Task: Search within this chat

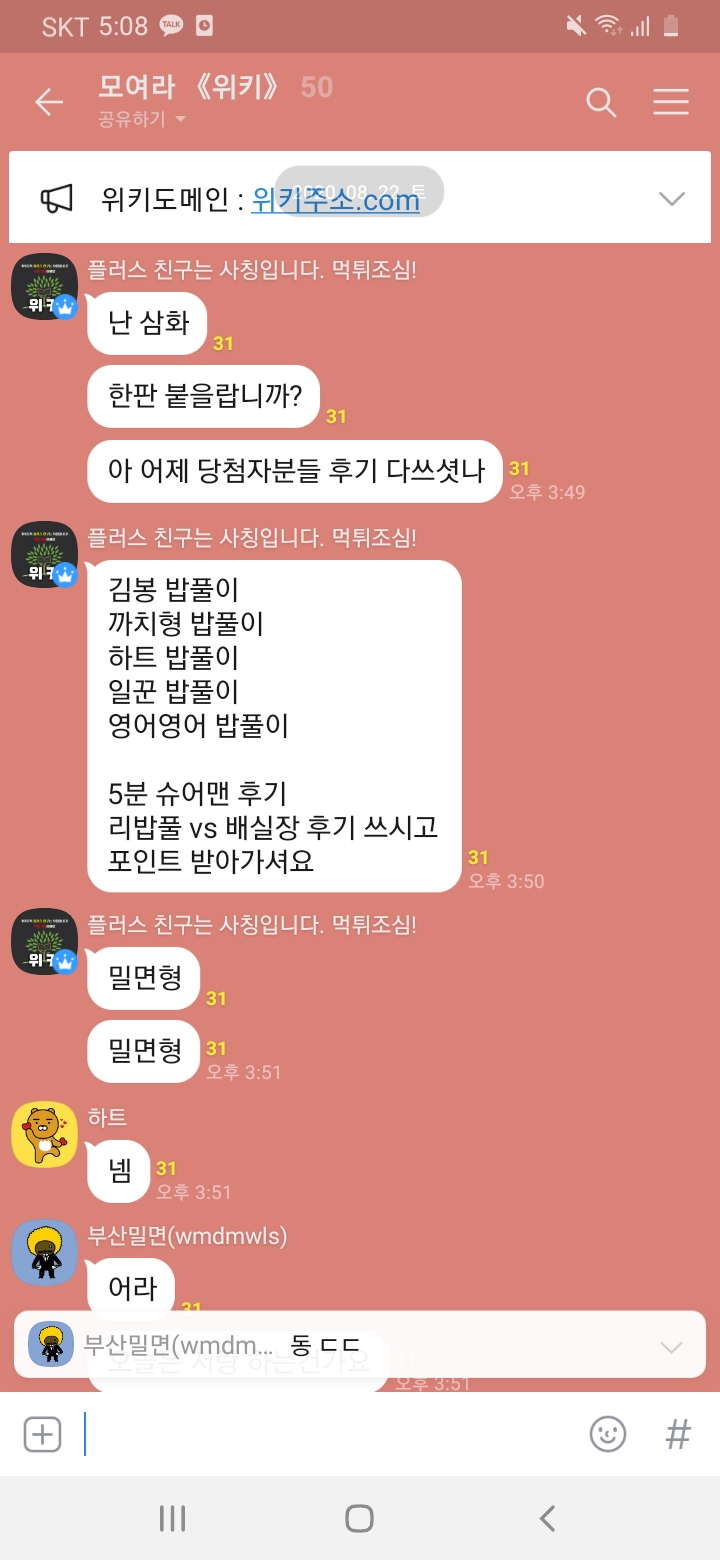Action: click(601, 102)
